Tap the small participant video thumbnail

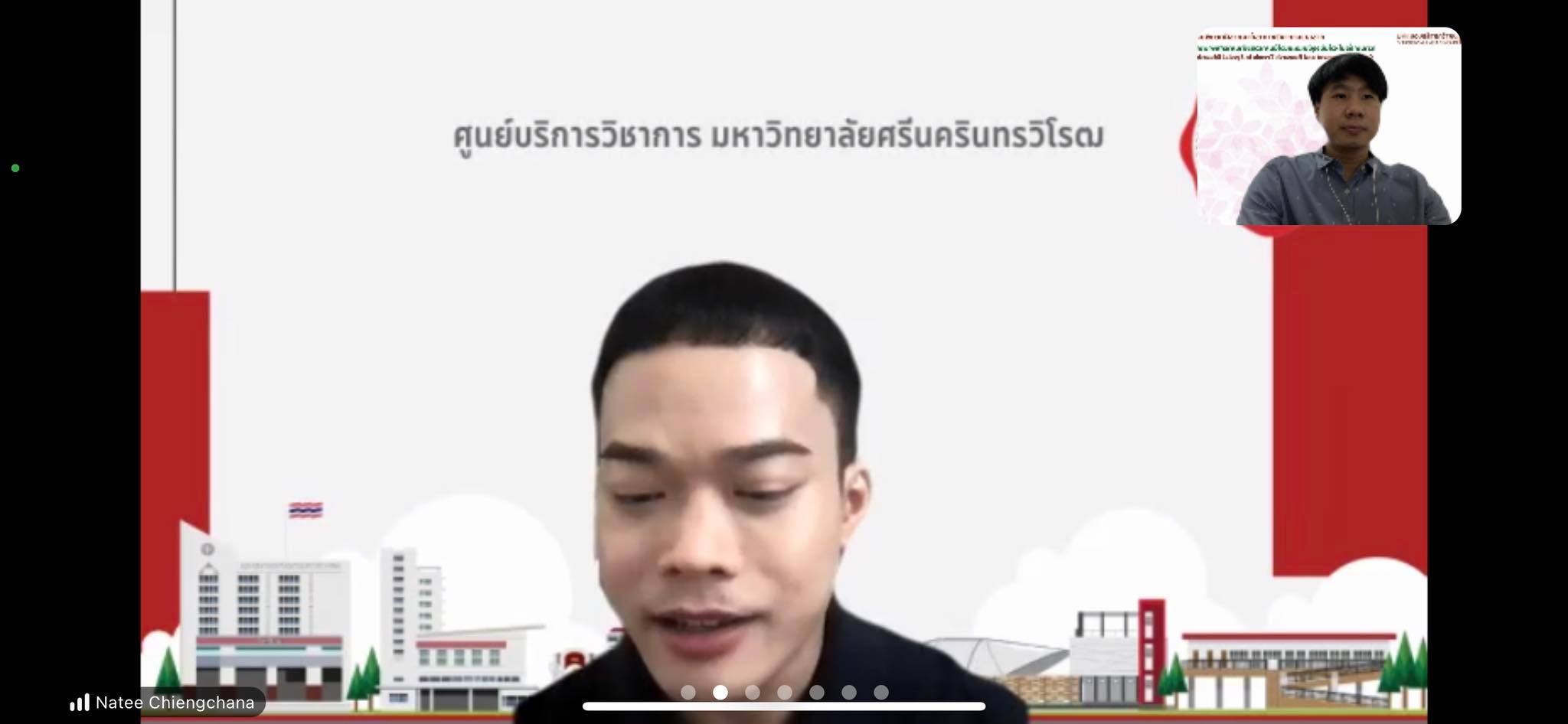click(x=1328, y=126)
